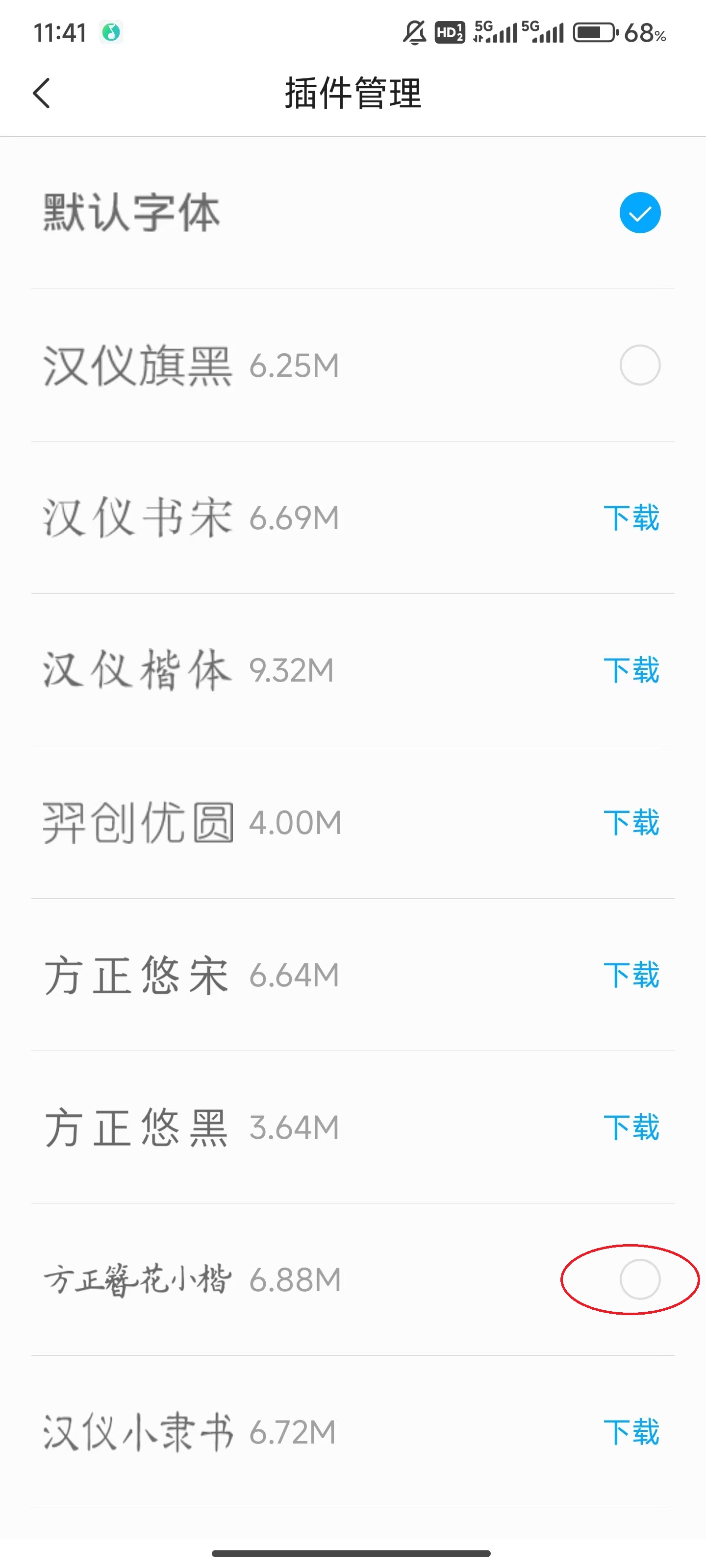Screen dimensions: 706x1568
Task: Download the 方正悠宋 font
Action: tap(631, 975)
